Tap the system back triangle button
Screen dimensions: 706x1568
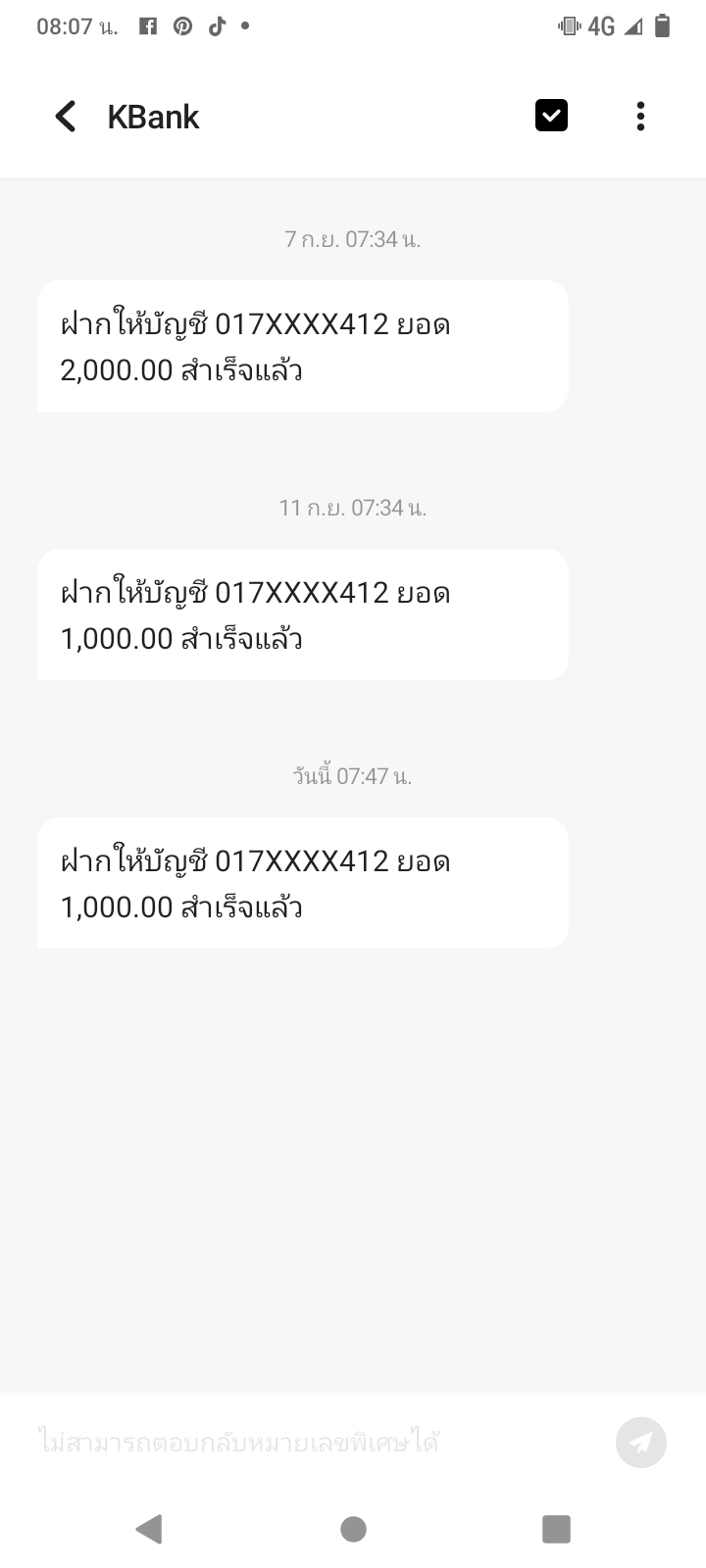coord(149,1529)
